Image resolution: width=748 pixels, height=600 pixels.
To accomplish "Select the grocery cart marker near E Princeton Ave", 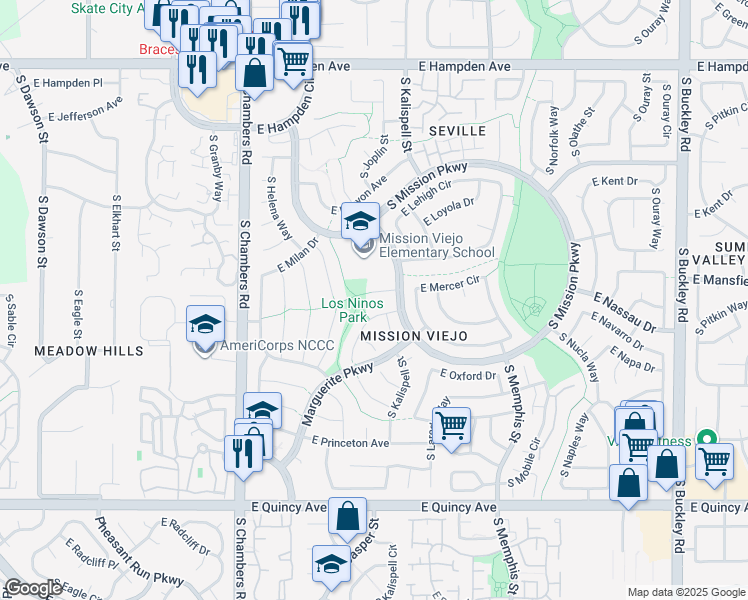I will point(451,425).
